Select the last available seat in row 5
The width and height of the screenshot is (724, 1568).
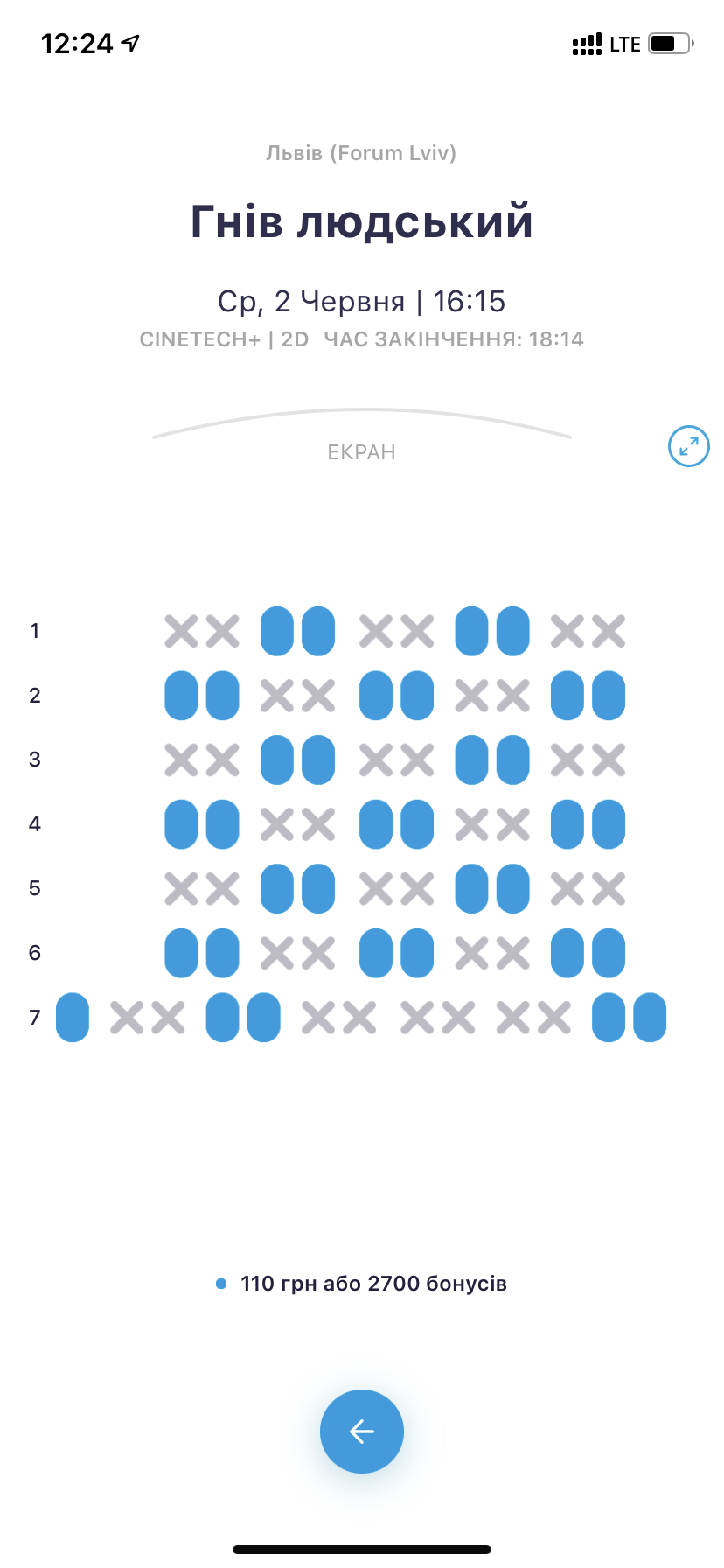coord(513,888)
